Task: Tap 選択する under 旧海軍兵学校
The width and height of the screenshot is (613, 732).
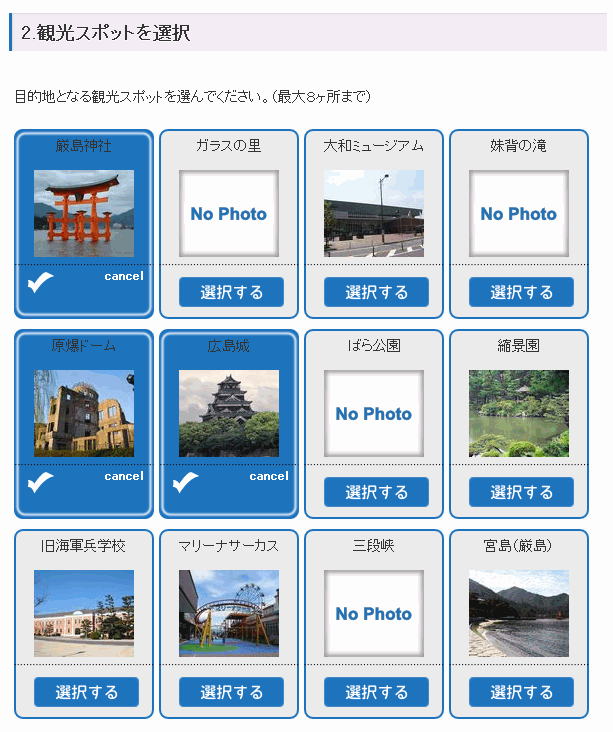Action: point(86,692)
